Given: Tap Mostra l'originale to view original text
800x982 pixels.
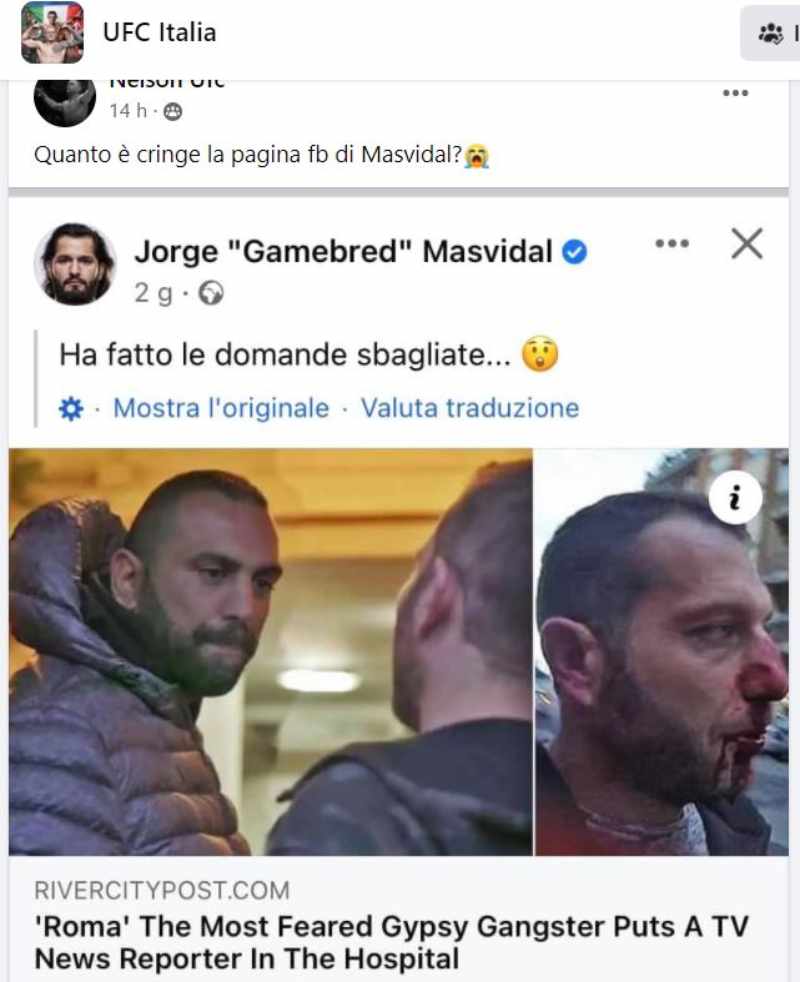Looking at the screenshot, I should click(221, 408).
